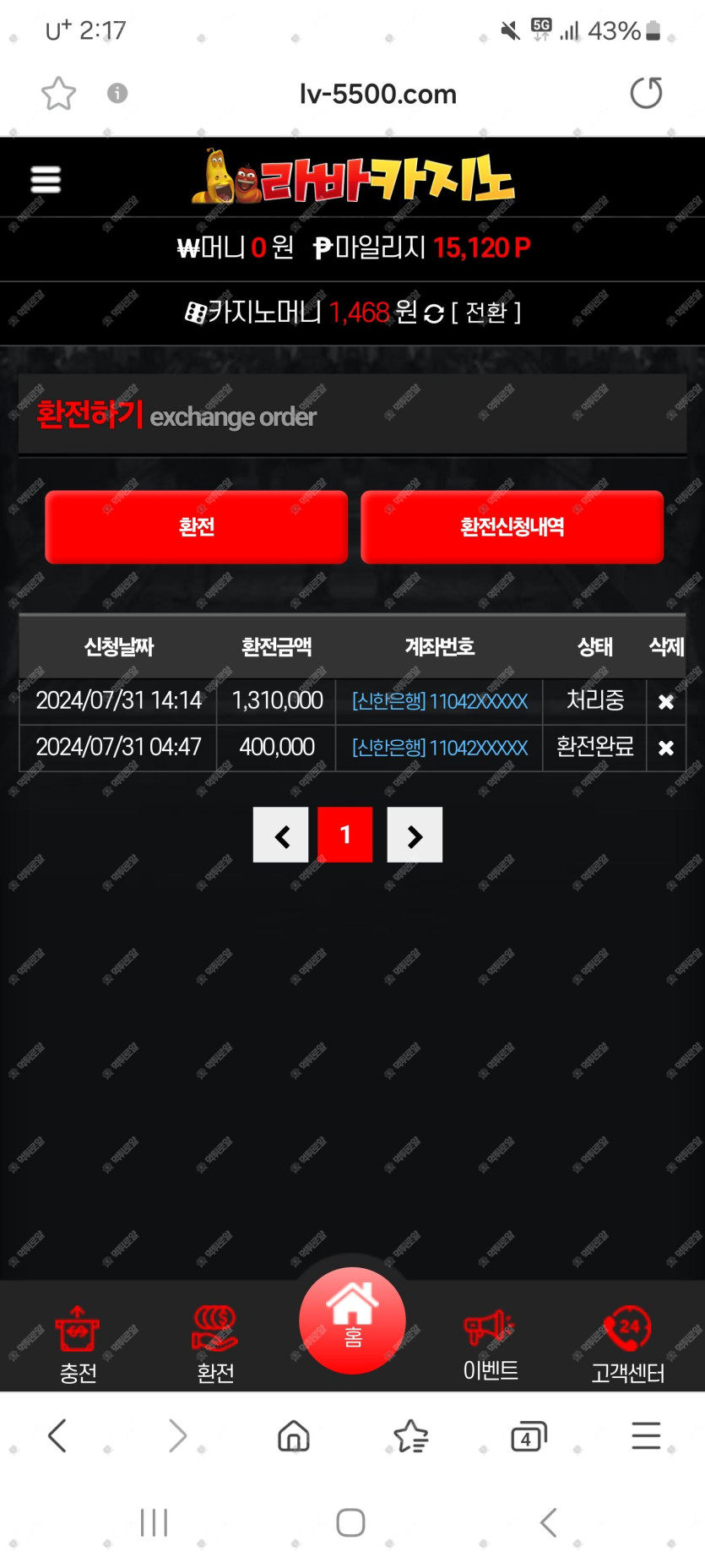
Task: Reload the page in the browser
Action: [646, 93]
